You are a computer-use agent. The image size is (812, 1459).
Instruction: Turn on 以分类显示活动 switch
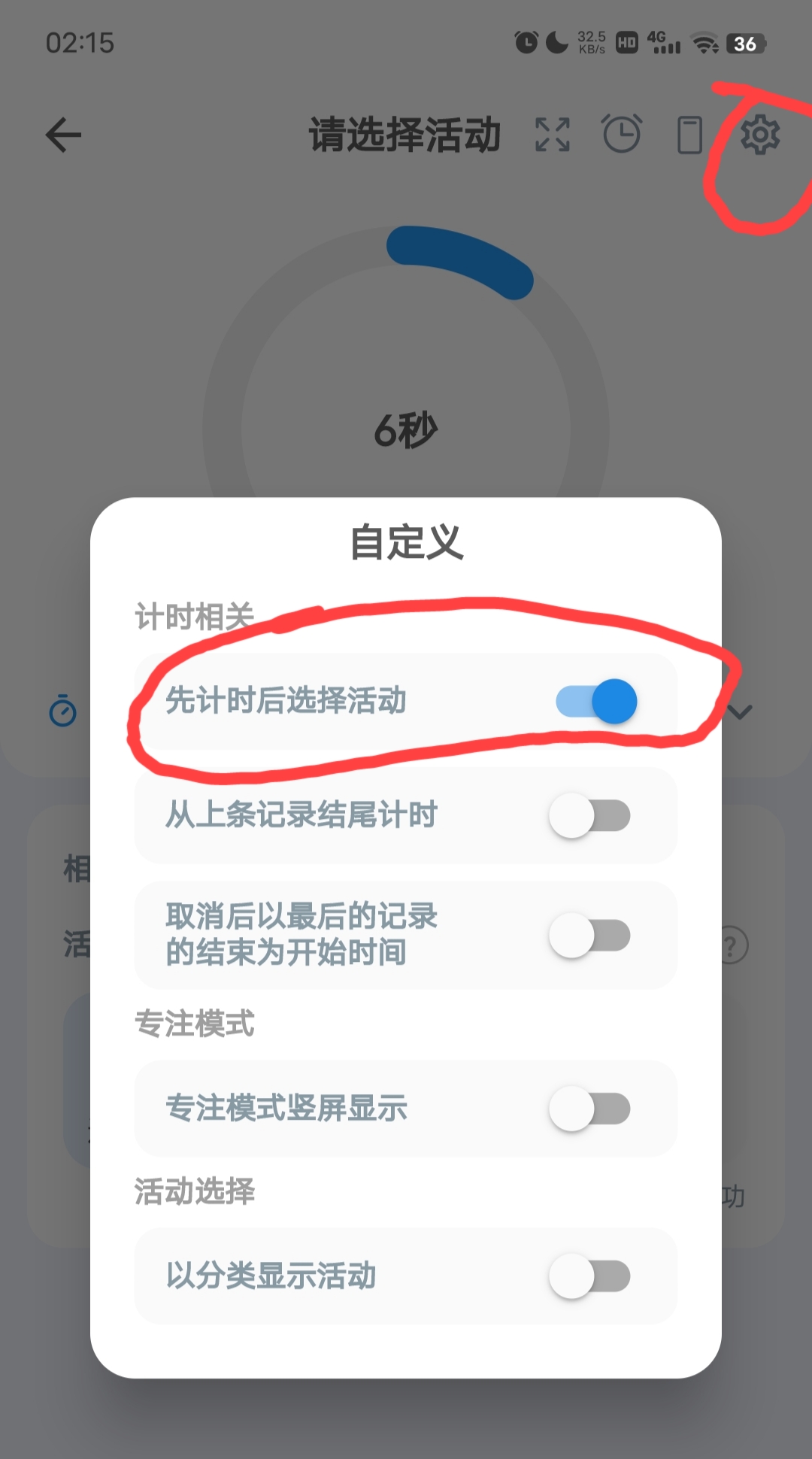pos(589,1276)
